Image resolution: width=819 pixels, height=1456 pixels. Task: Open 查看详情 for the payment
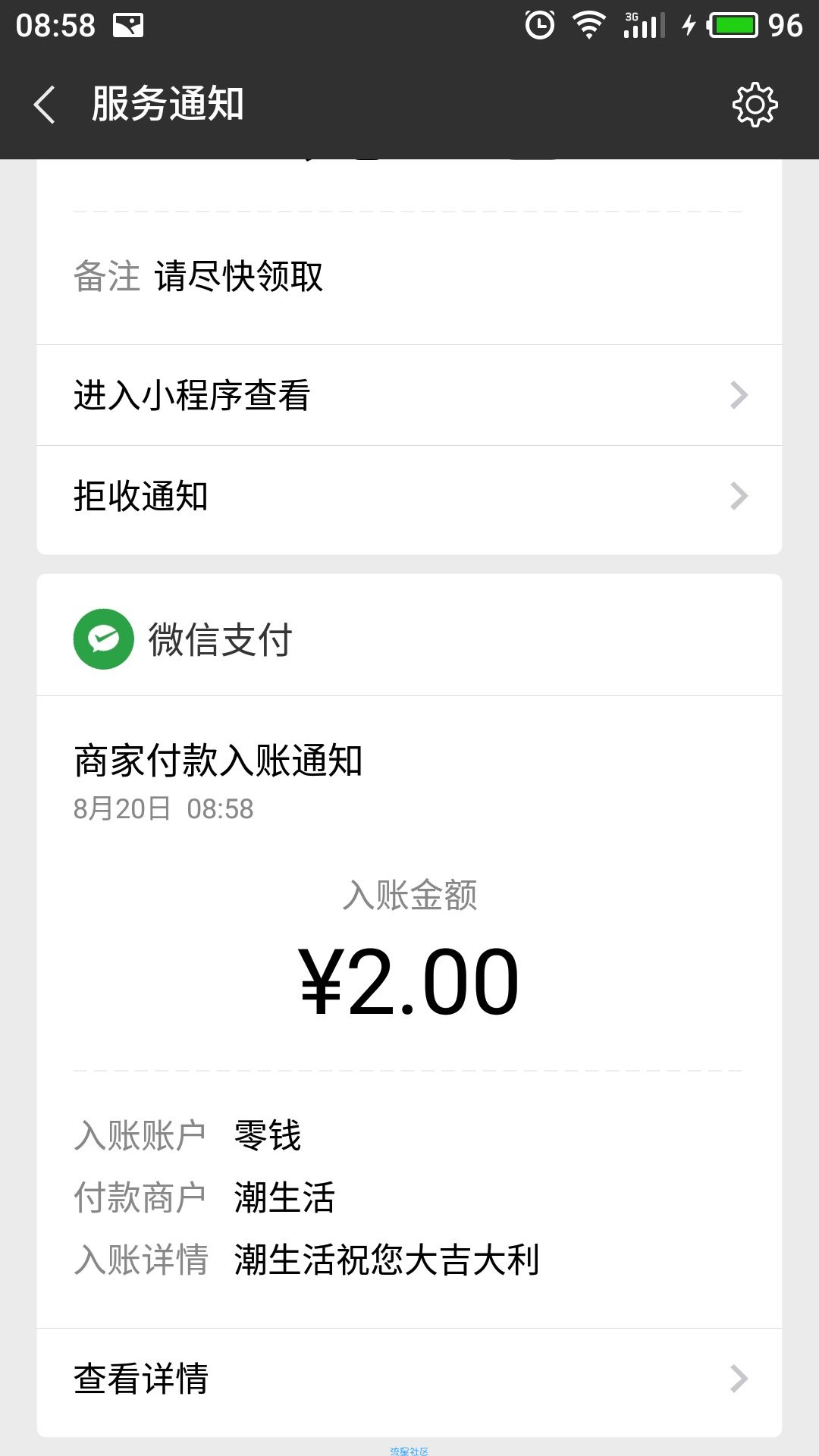[409, 1379]
